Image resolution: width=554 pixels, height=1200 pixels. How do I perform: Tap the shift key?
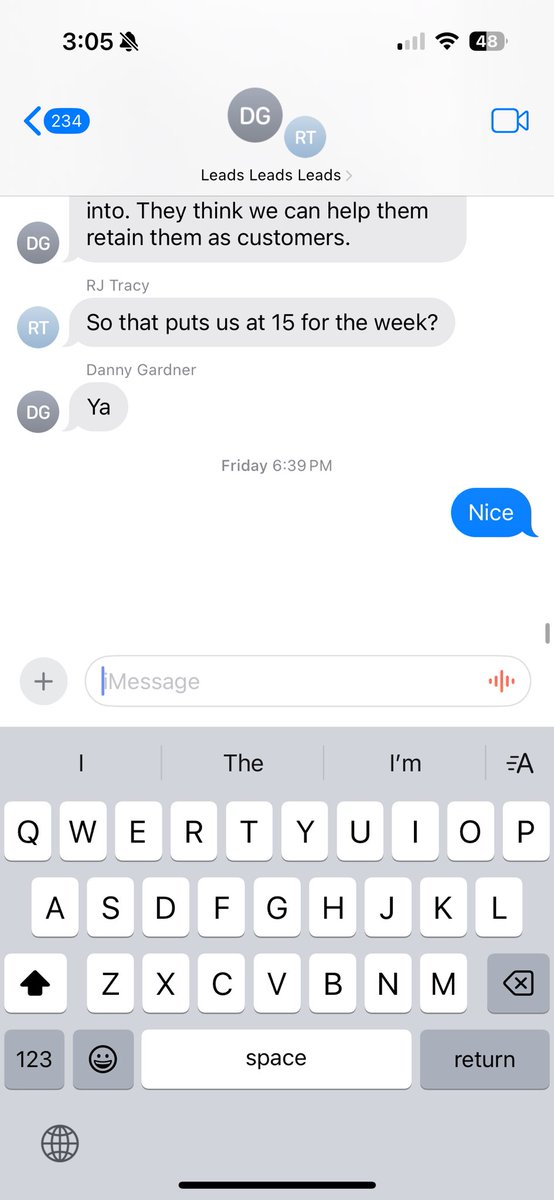pos(35,984)
